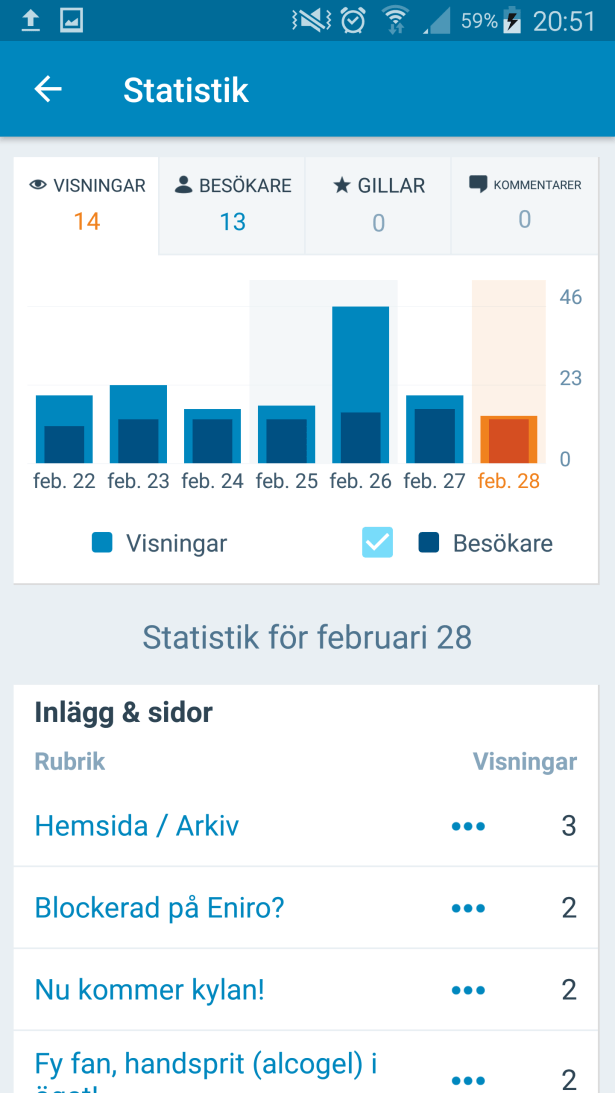
Task: Open more options for Hemsida / Arkiv
Action: click(x=468, y=826)
